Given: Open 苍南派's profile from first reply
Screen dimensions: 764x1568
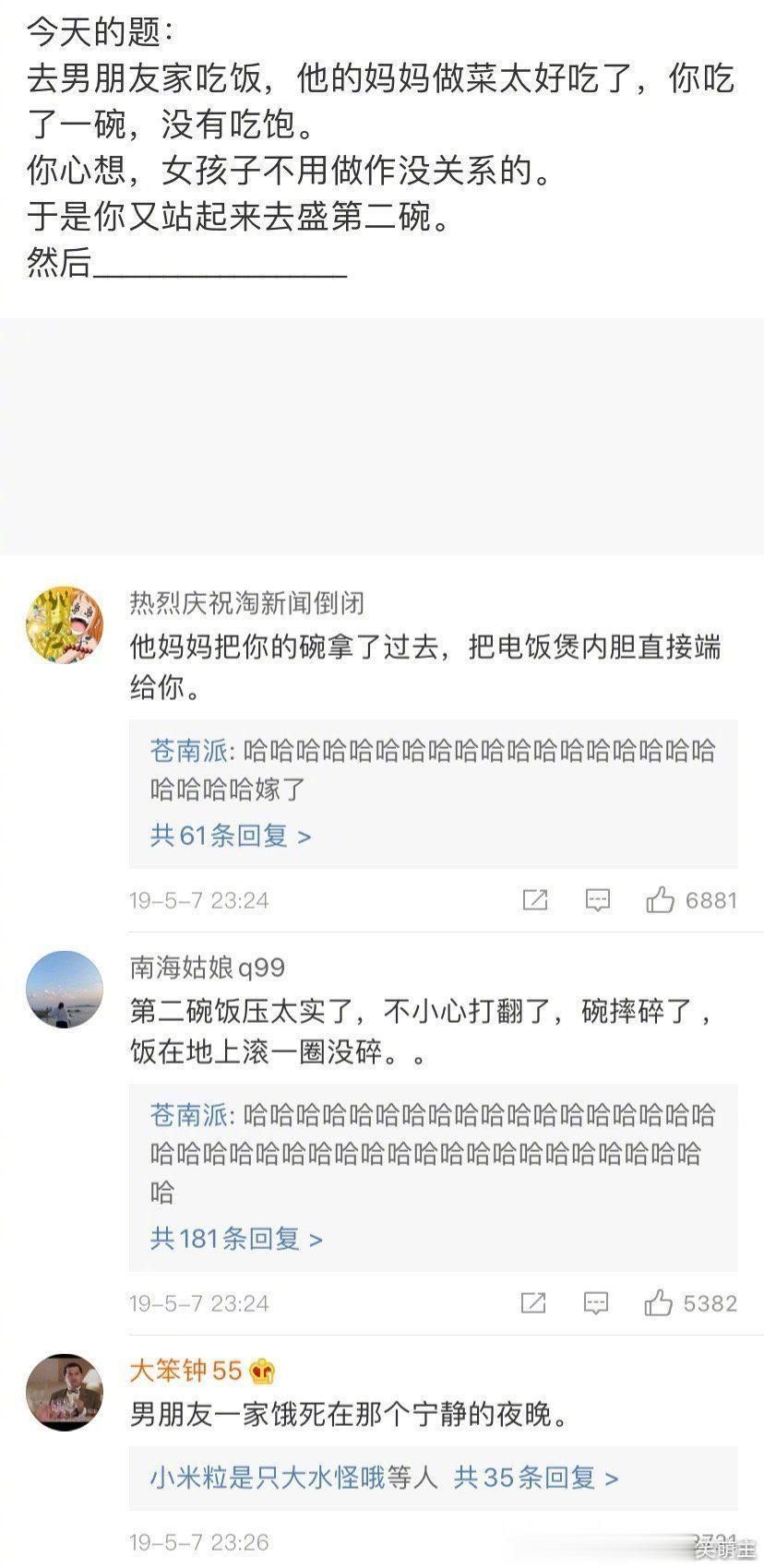Looking at the screenshot, I should 188,751.
